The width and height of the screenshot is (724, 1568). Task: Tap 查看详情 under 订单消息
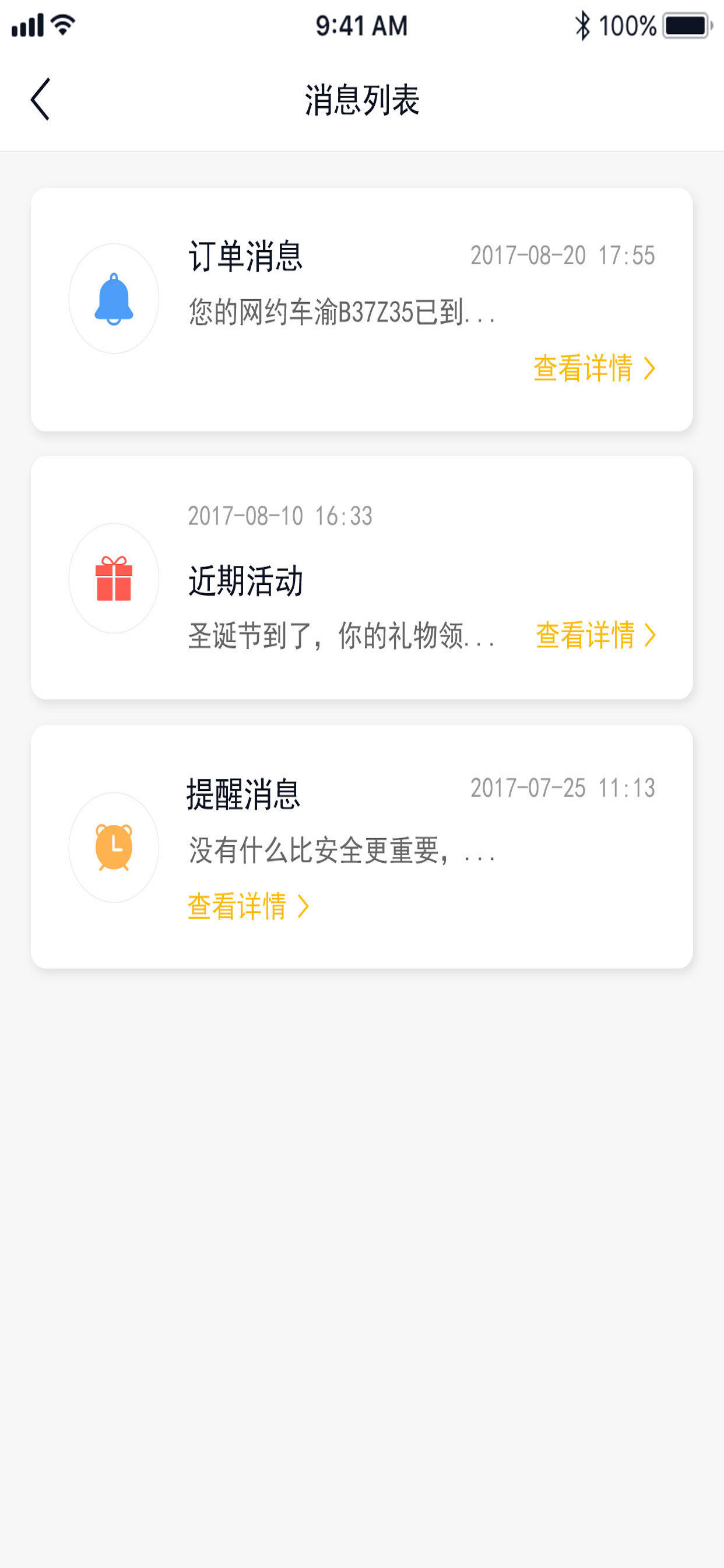click(595, 367)
